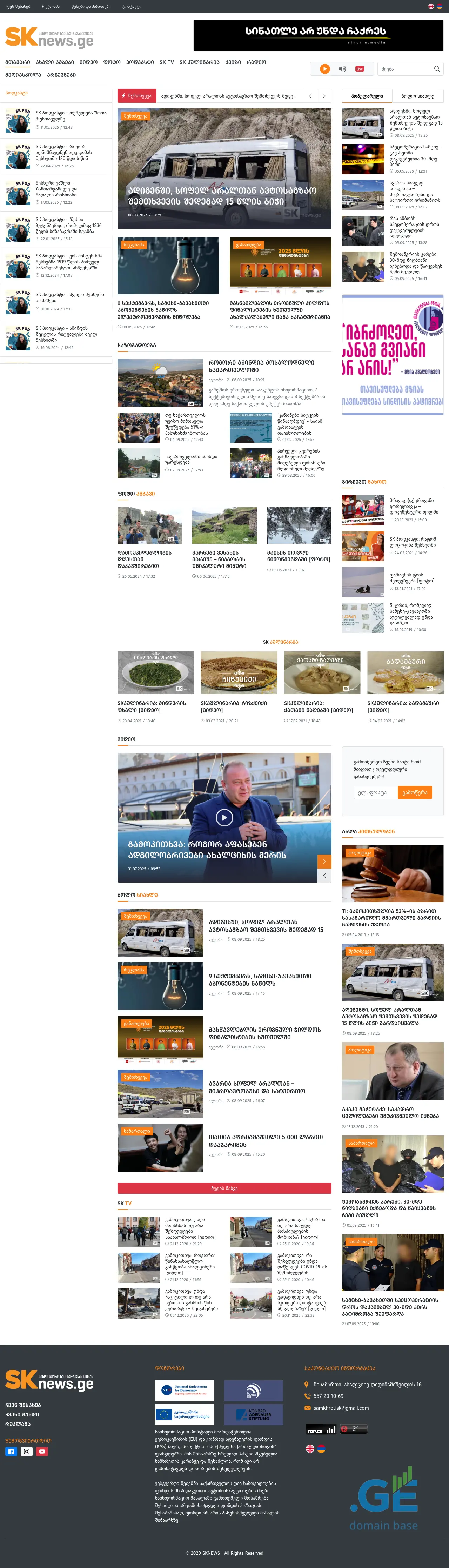The width and height of the screenshot is (449, 1568).
Task: Open the კონტაქტი link in top bar
Action: click(x=132, y=6)
